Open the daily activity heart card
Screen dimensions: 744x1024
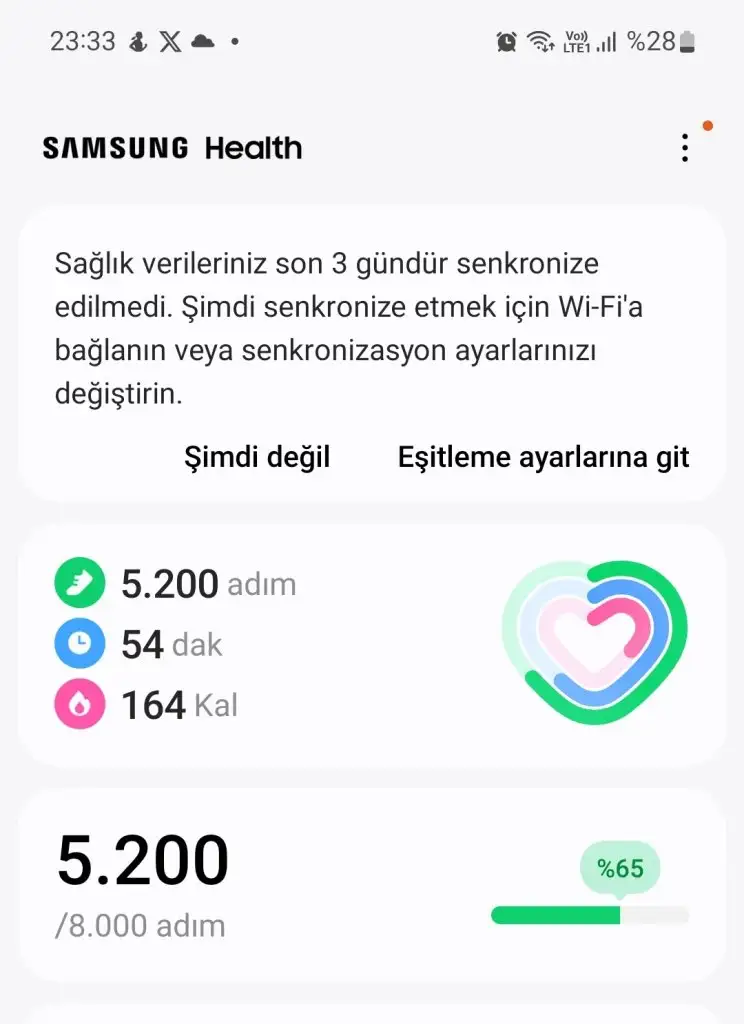(x=372, y=645)
